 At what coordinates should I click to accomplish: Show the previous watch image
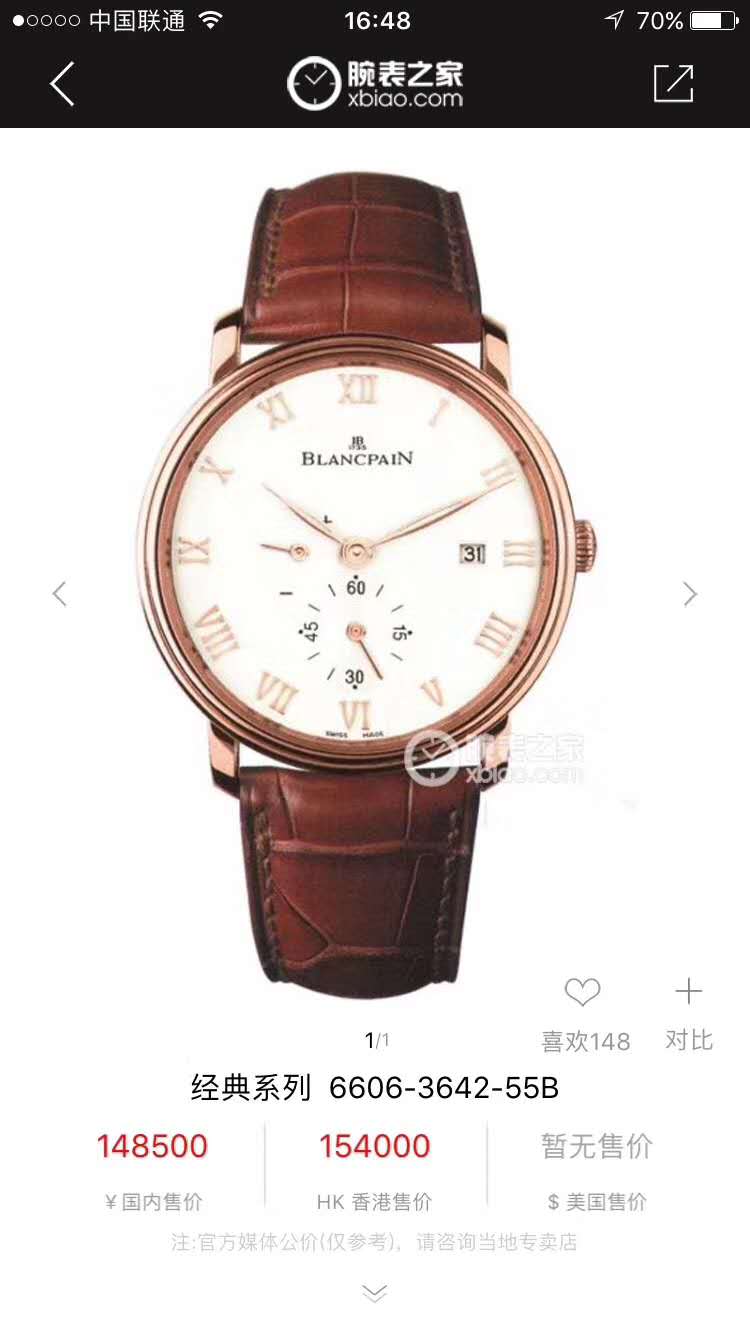tap(60, 594)
